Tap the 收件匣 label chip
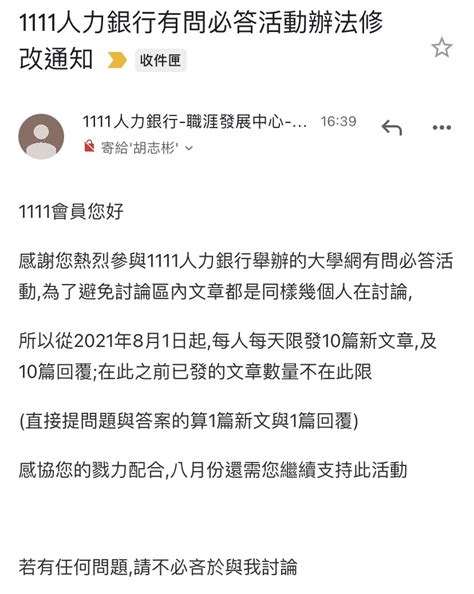Image resolution: width=474 pixels, height=594 pixels. (x=161, y=60)
